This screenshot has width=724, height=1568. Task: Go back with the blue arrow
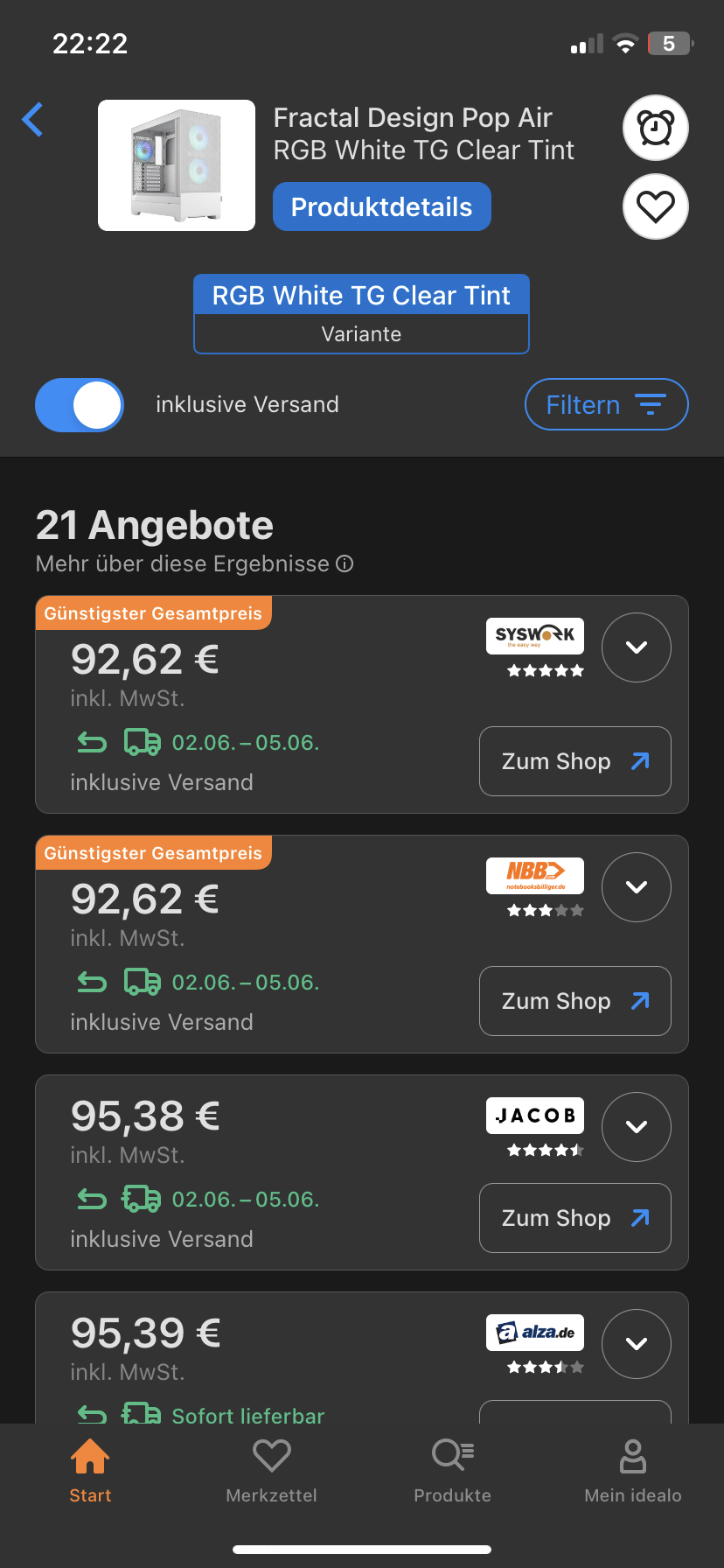click(33, 120)
